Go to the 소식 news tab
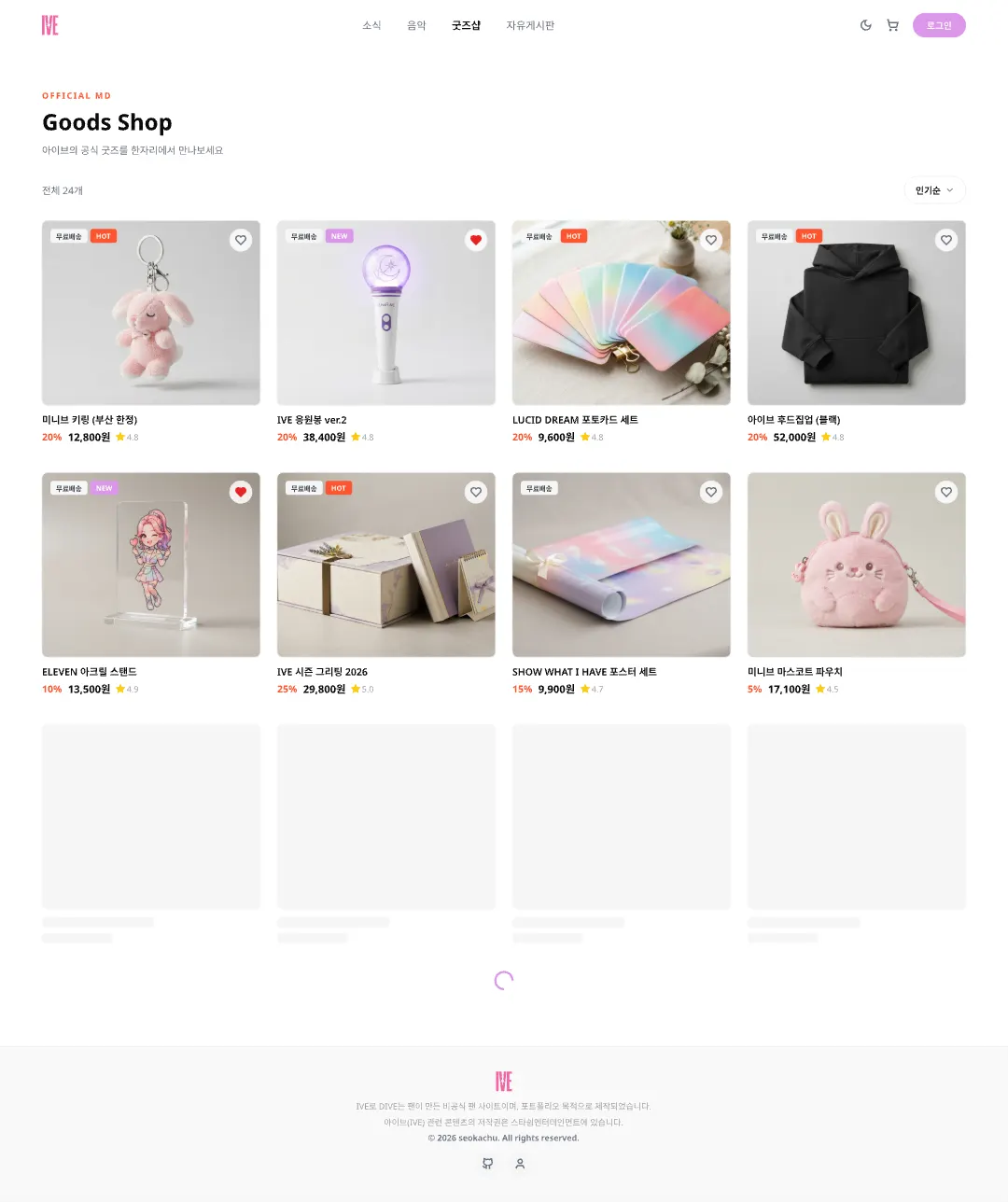 tap(371, 25)
